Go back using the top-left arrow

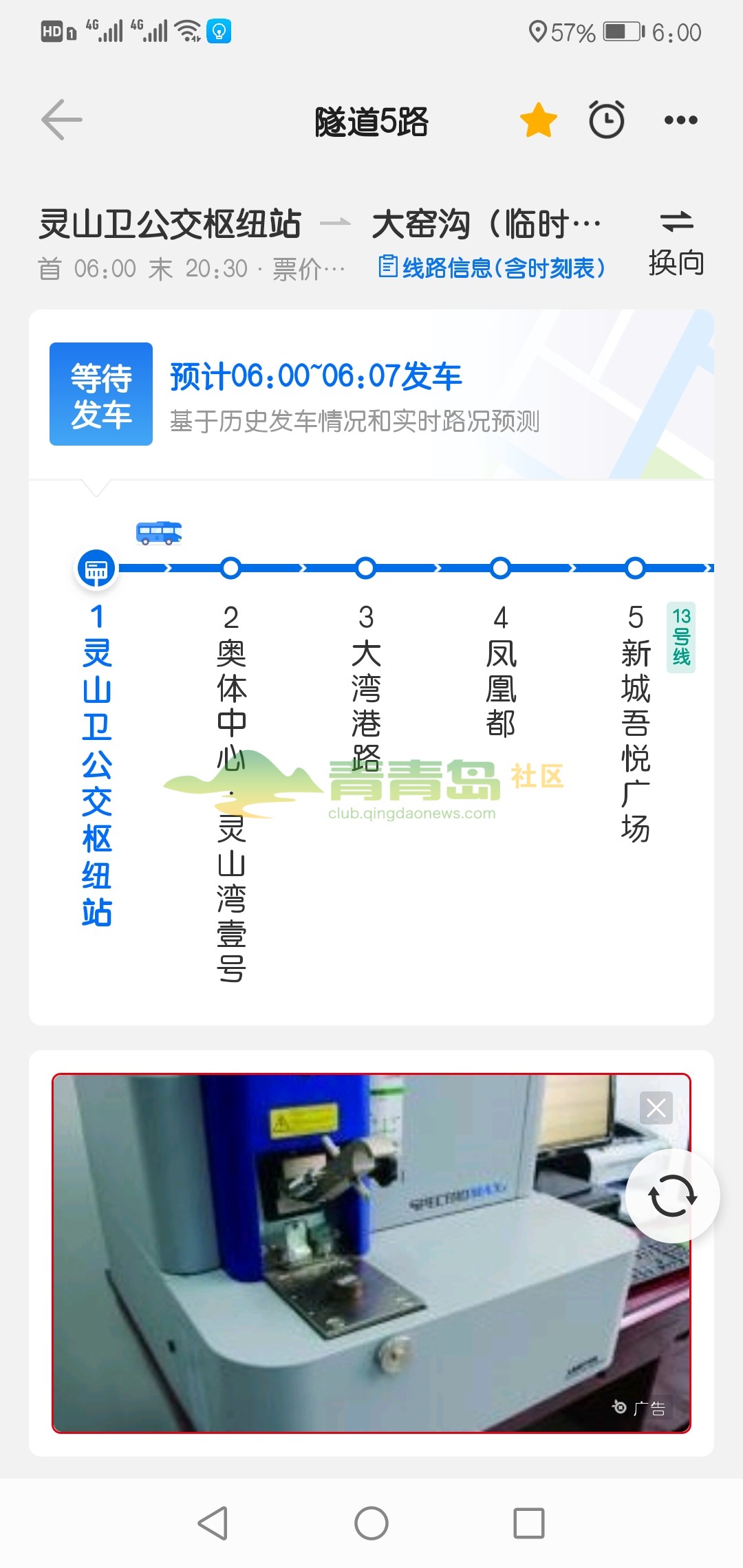tap(62, 120)
